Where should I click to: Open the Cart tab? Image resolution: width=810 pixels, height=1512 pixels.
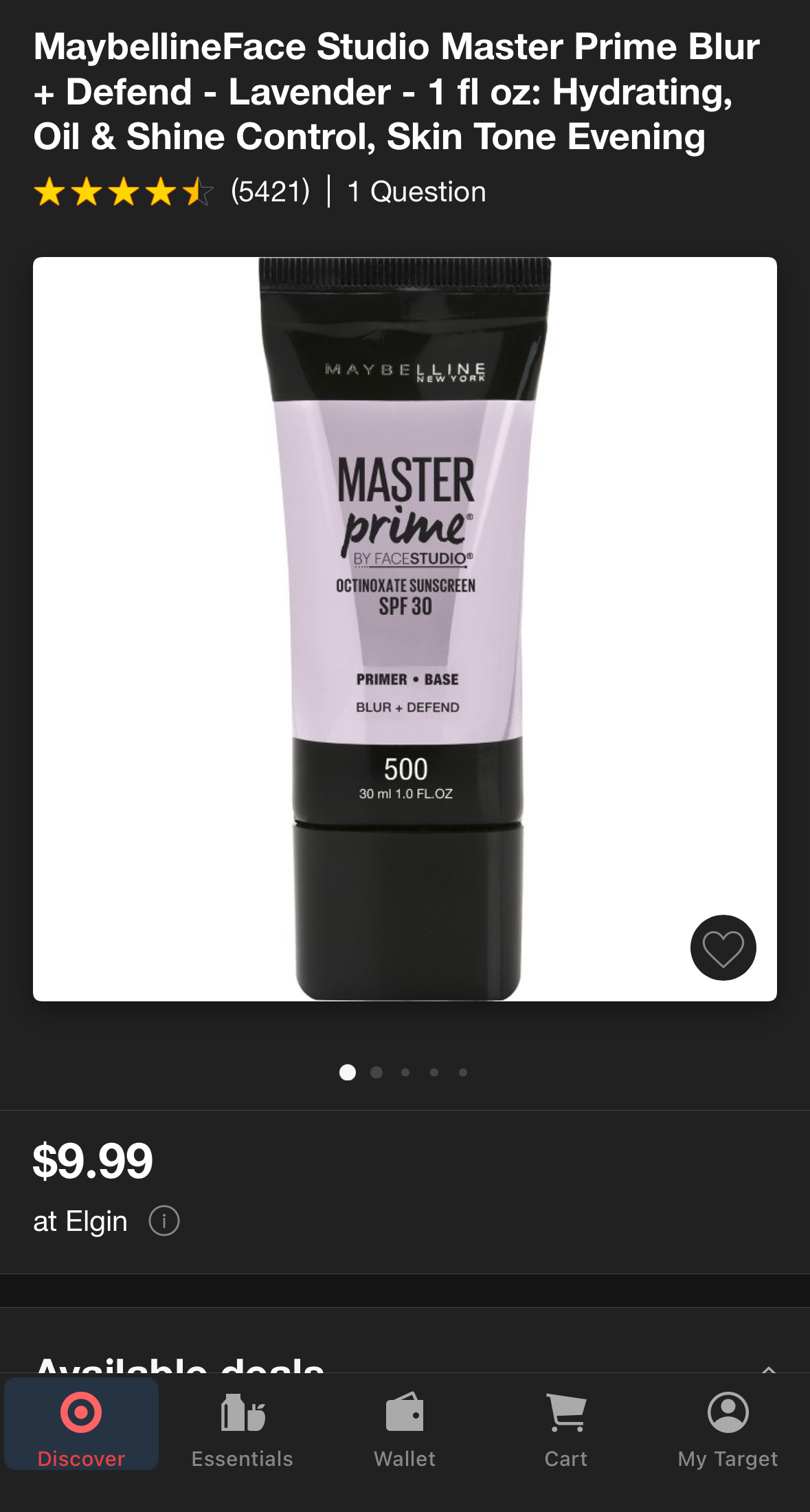[566, 1427]
